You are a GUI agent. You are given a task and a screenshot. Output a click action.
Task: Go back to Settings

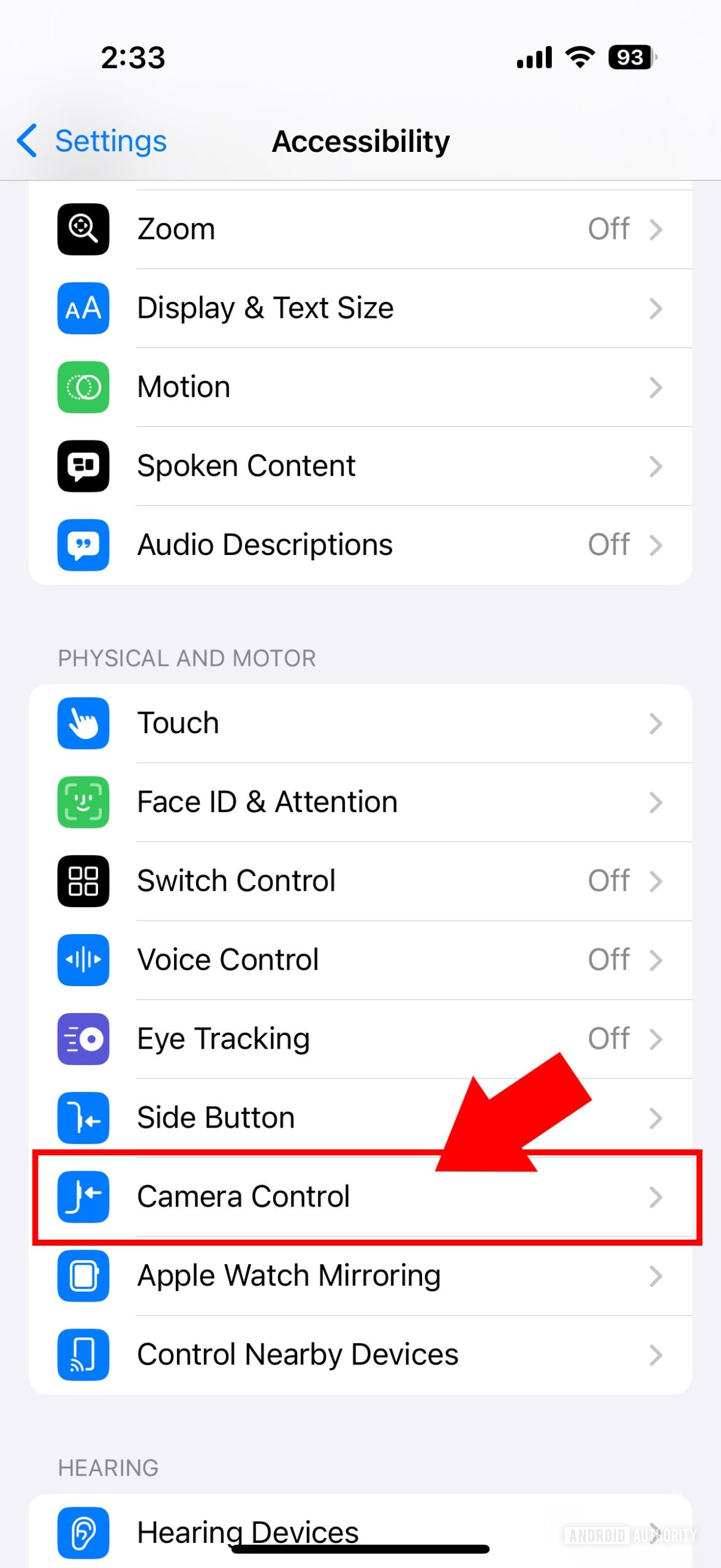(92, 141)
